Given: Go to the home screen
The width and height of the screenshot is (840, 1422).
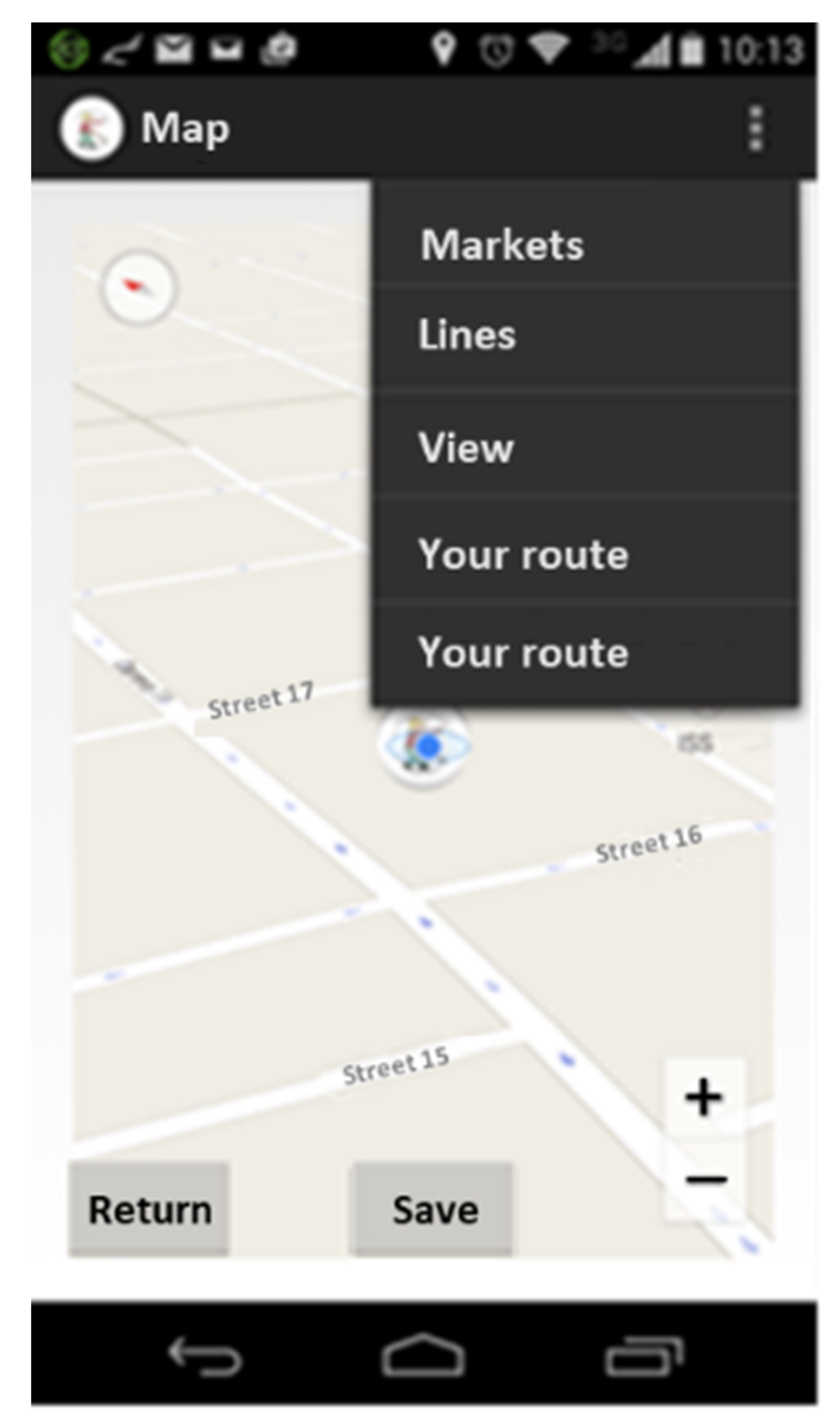Looking at the screenshot, I should click(423, 1355).
